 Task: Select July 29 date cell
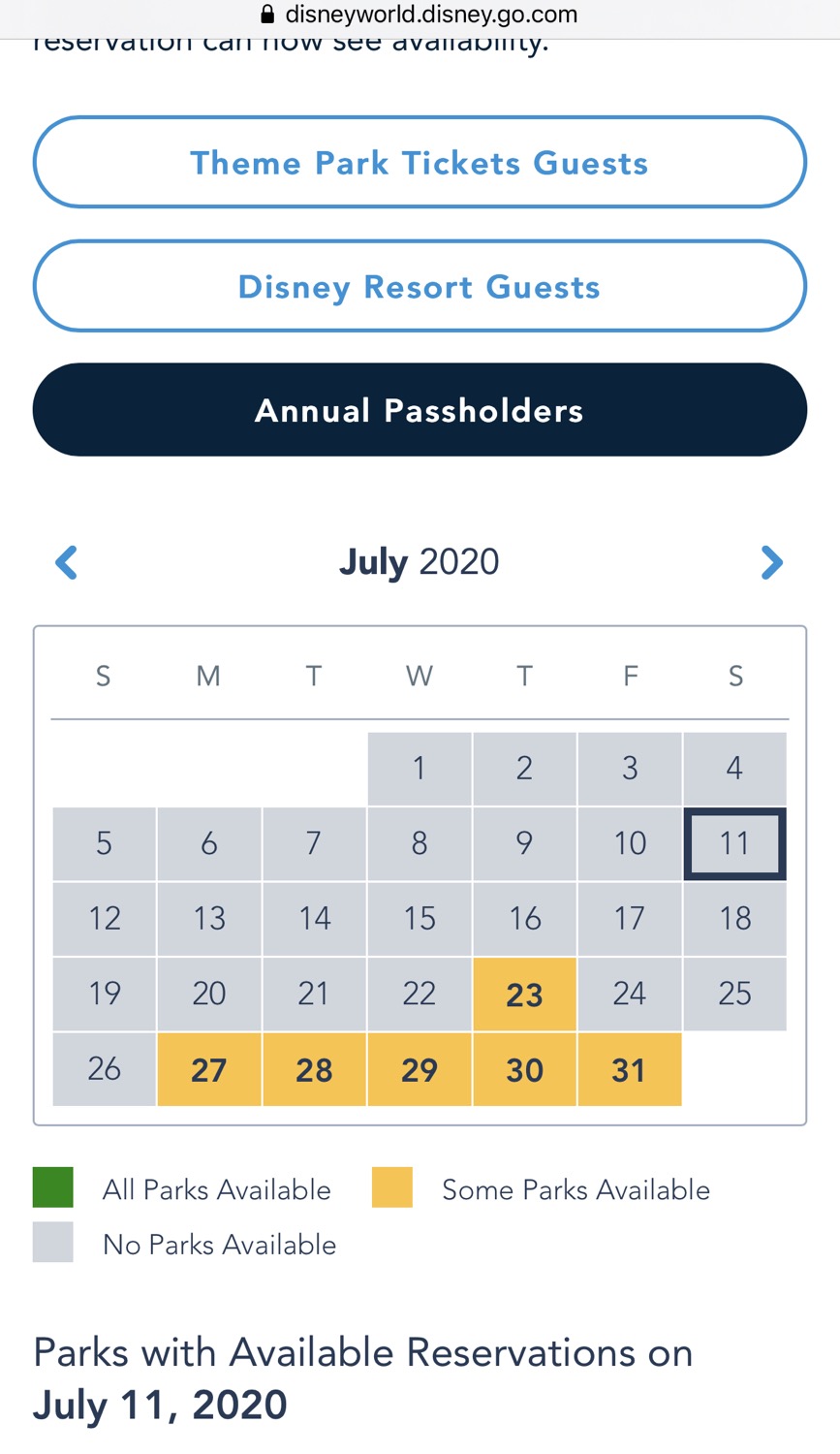tap(420, 1069)
